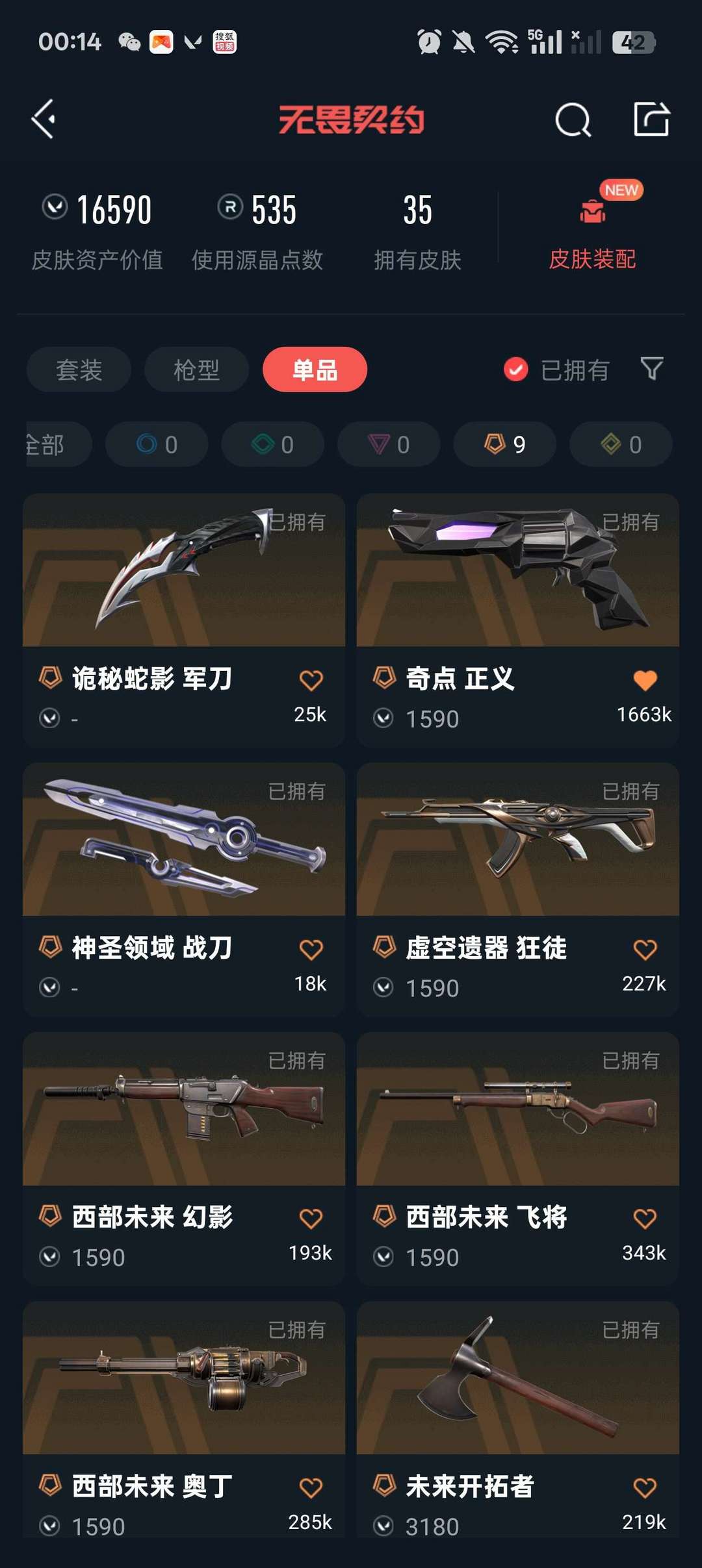Viewport: 702px width, 1568px height.
Task: Go back using the back arrow
Action: [x=43, y=120]
